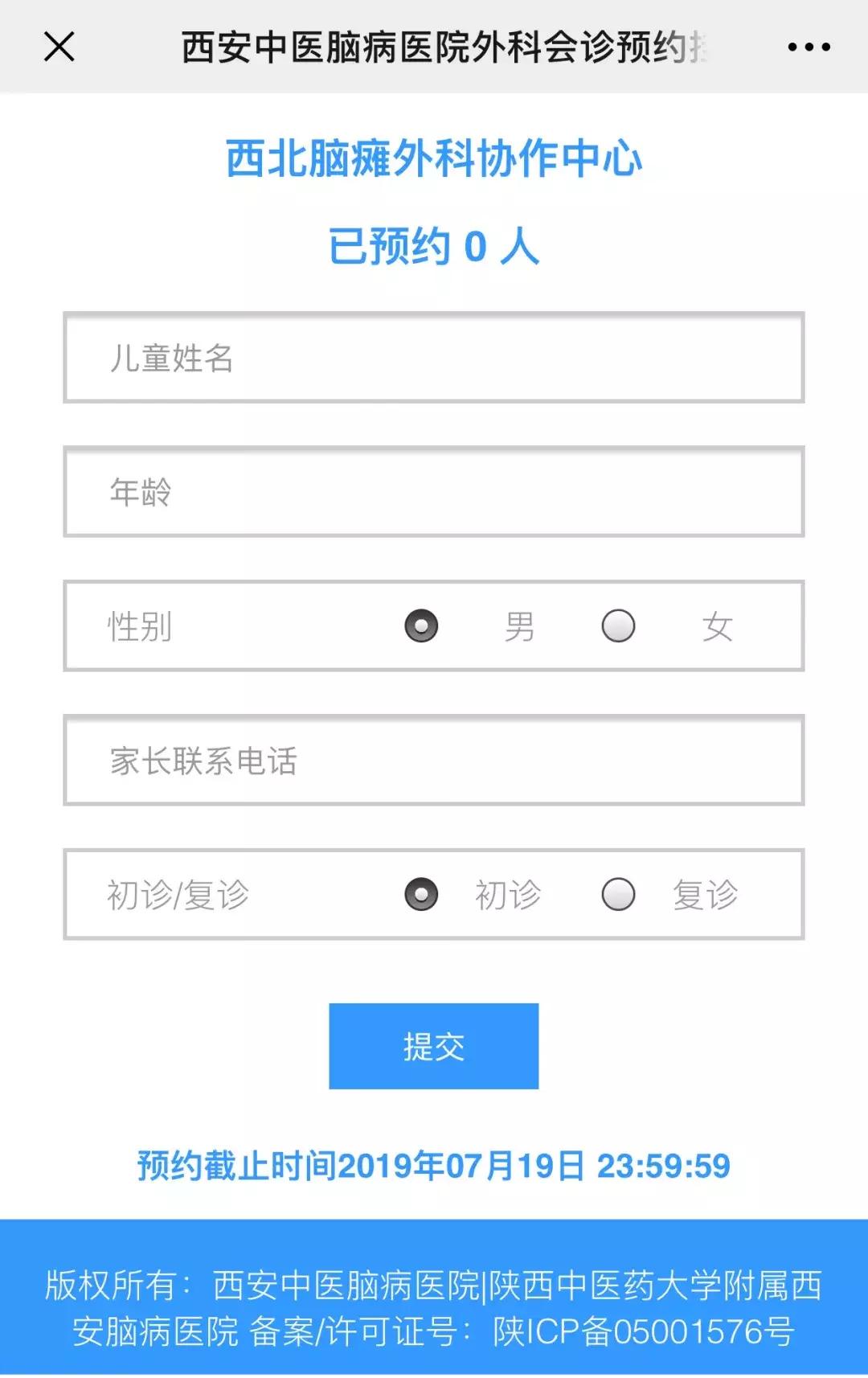Select the 女 (female) radio button

619,628
